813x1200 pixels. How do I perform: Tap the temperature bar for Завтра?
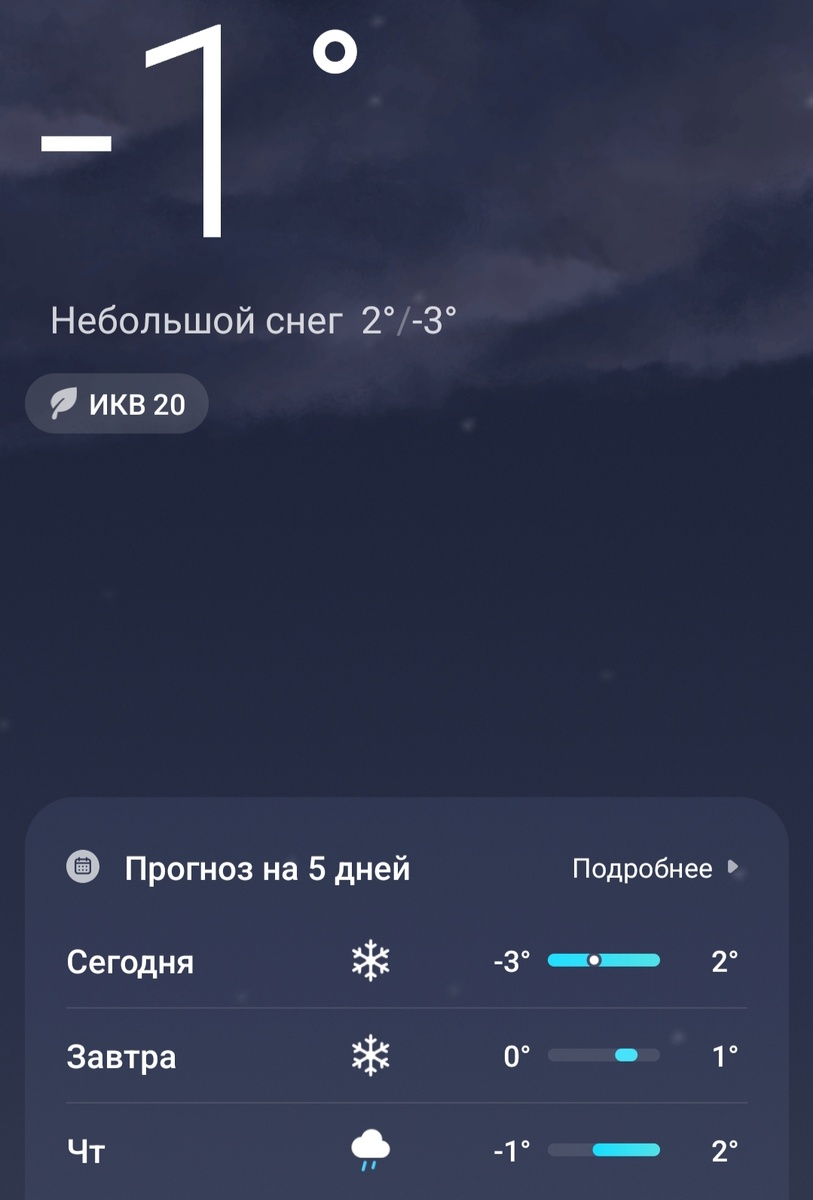[x=603, y=1053]
